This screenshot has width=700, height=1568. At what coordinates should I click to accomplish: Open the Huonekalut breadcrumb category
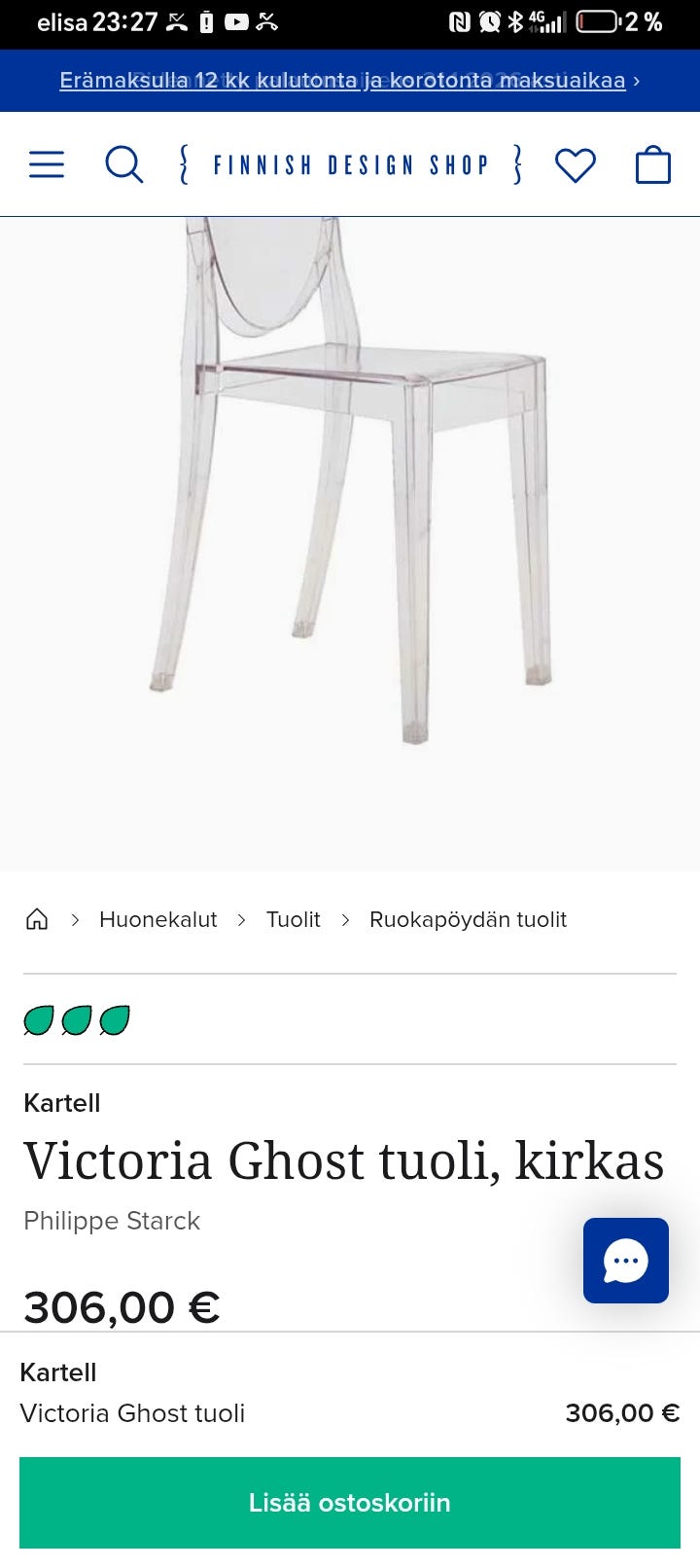pos(158,918)
